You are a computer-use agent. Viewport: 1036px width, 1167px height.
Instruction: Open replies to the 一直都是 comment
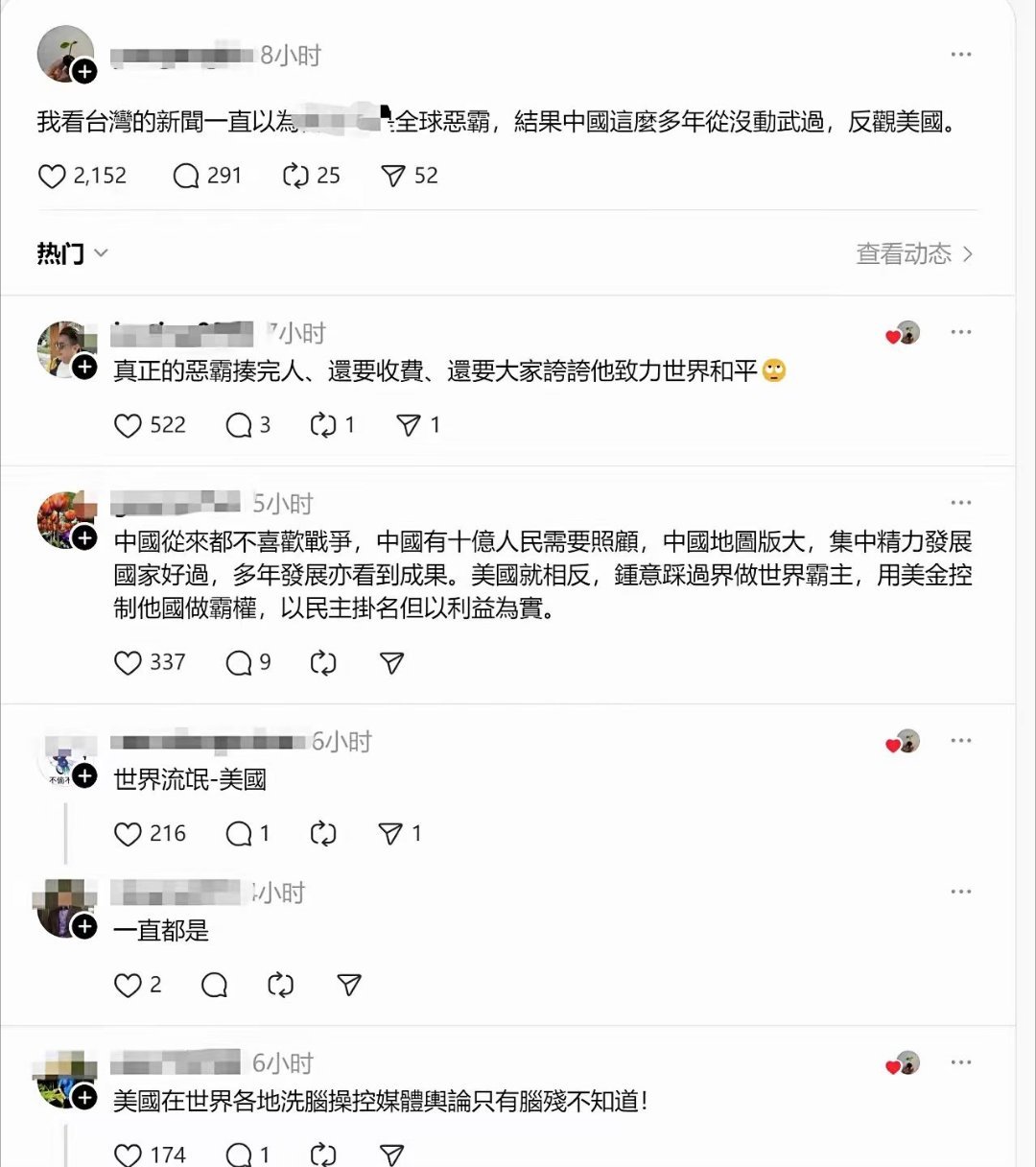[214, 985]
